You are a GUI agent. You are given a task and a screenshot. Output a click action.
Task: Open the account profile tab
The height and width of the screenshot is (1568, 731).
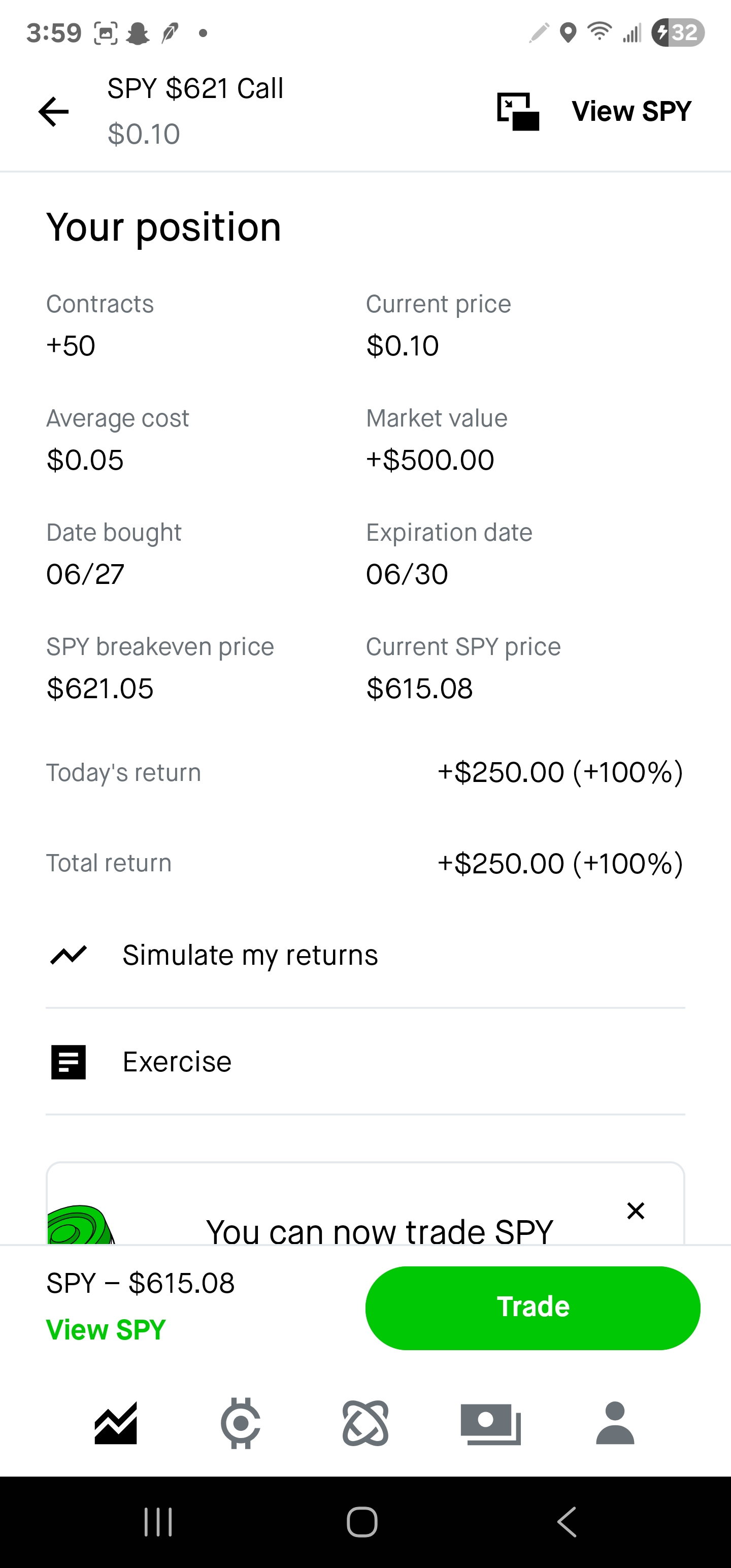pos(615,1423)
